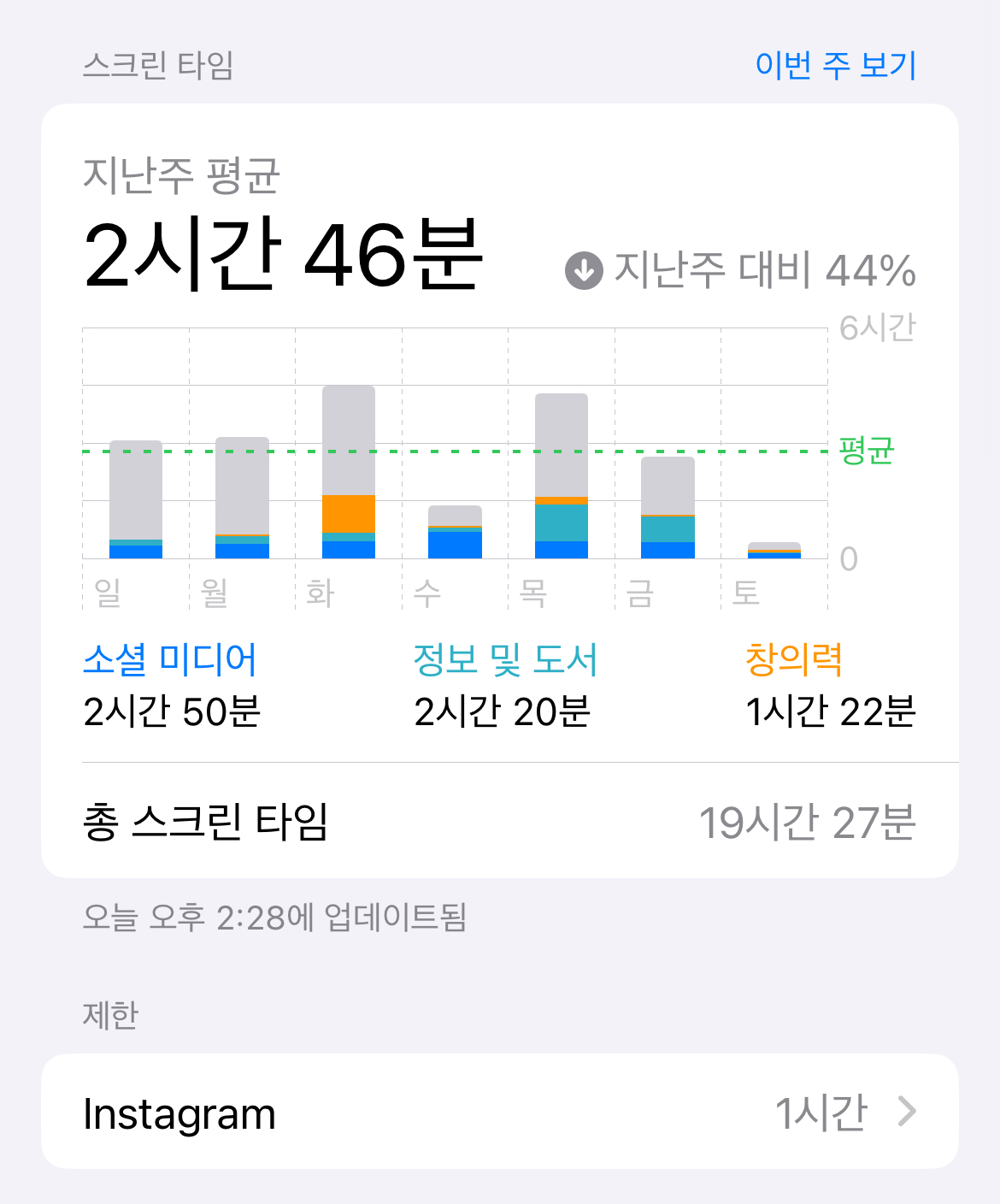
Task: Open the Instagram 1시간 limit row
Action: (x=499, y=1112)
